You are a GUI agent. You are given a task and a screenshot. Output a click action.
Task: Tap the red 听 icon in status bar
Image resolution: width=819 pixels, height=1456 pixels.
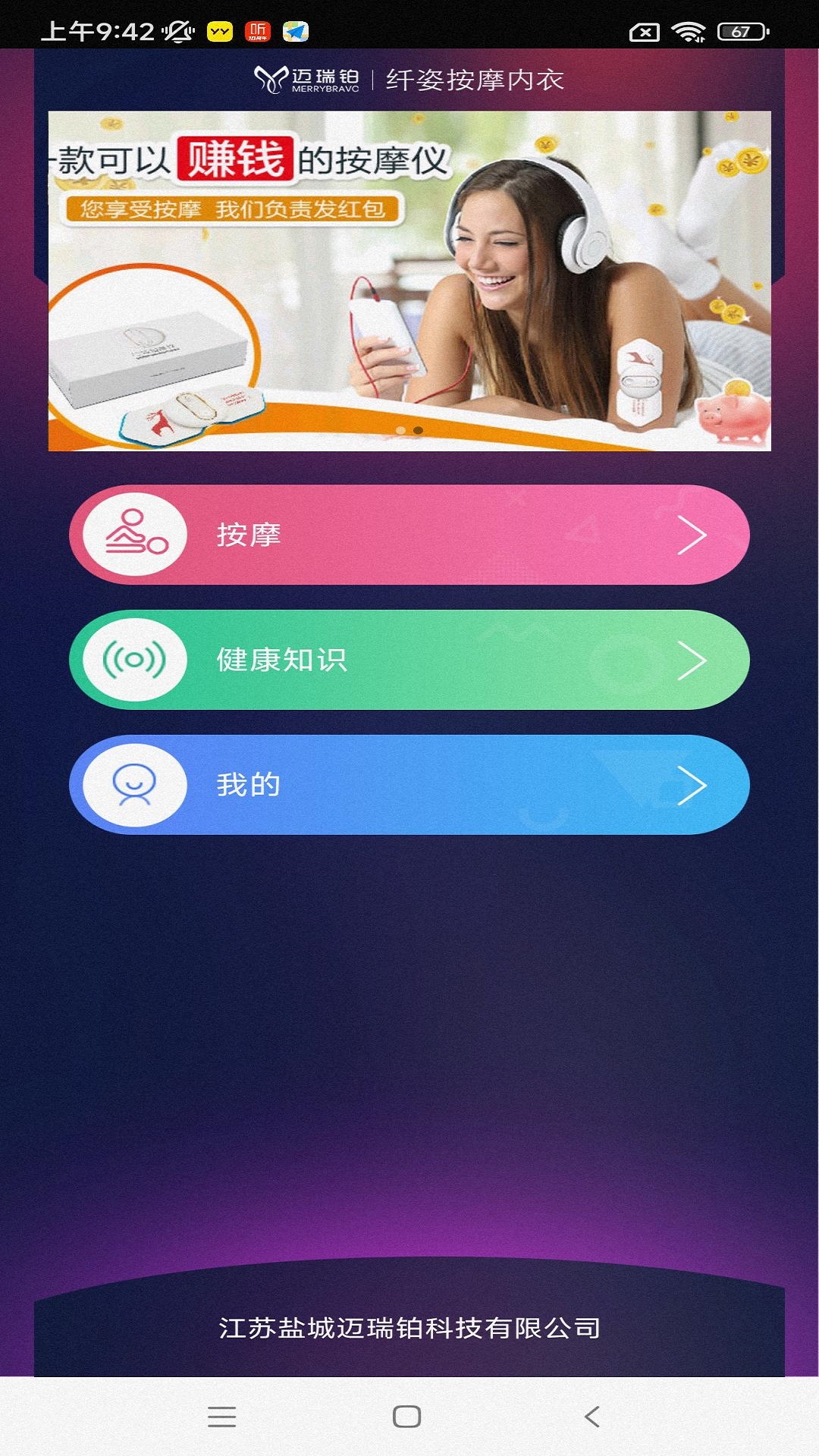click(x=258, y=30)
